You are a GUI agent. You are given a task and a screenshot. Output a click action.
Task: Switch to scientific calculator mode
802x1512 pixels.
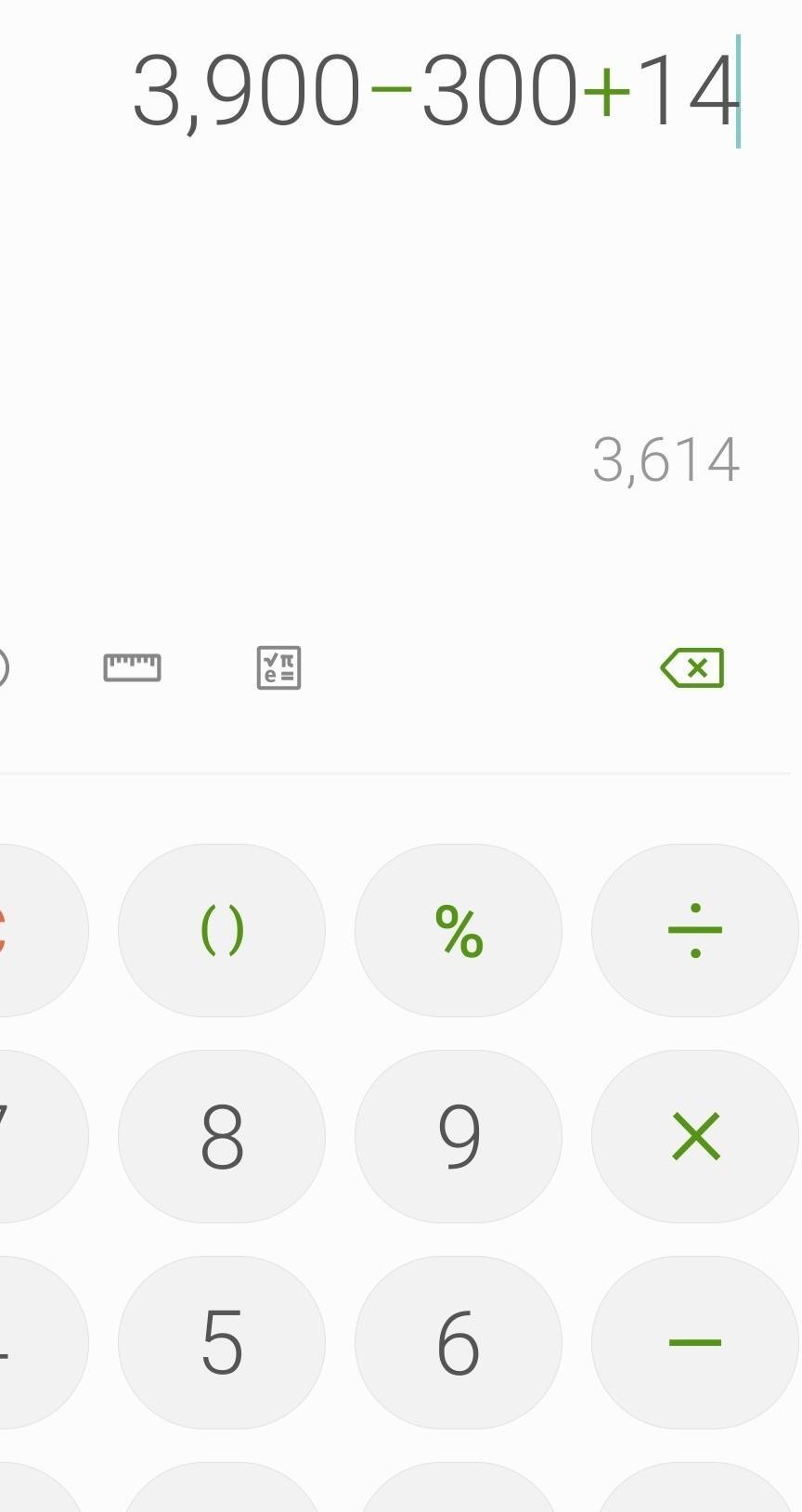click(278, 667)
